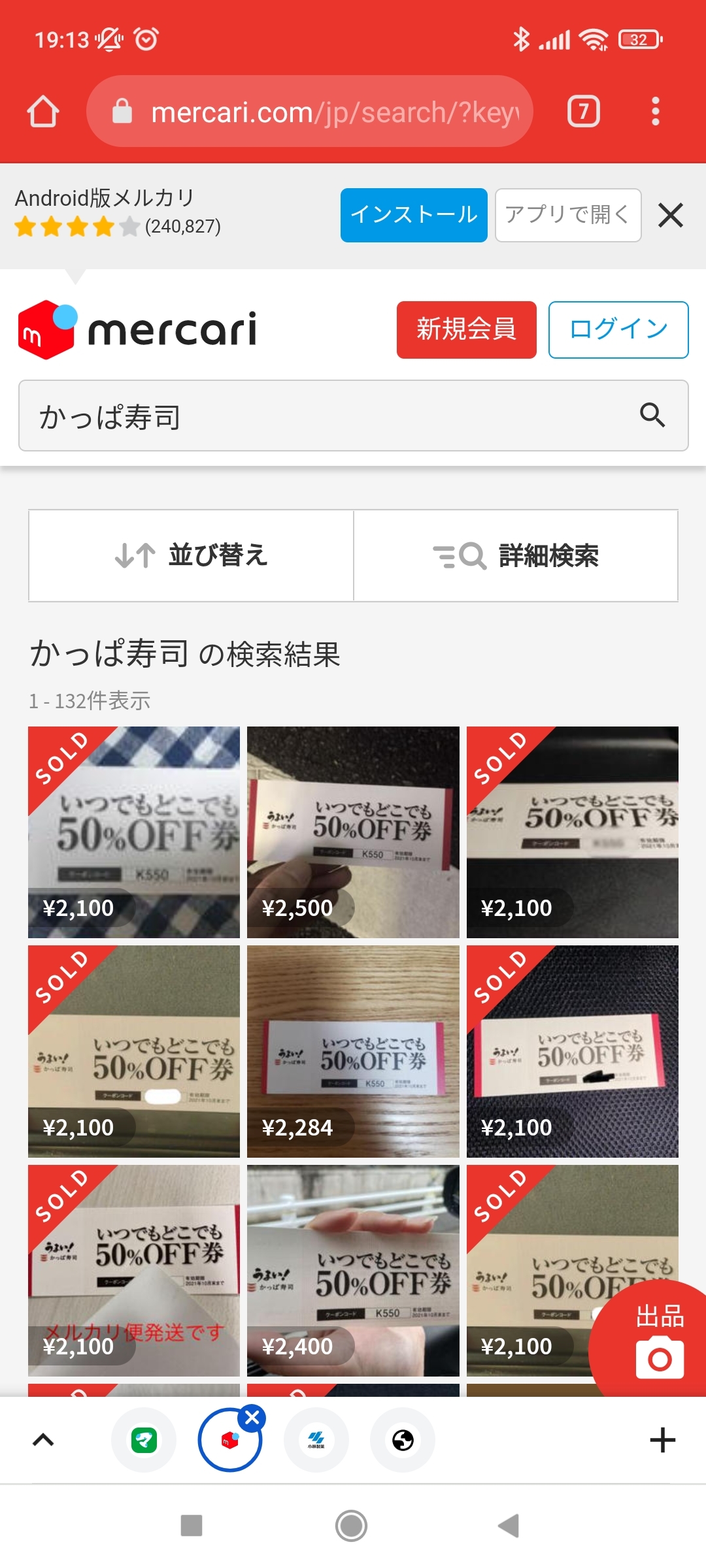The width and height of the screenshot is (706, 1568).
Task: Add a new browser tab
Action: [662, 1440]
